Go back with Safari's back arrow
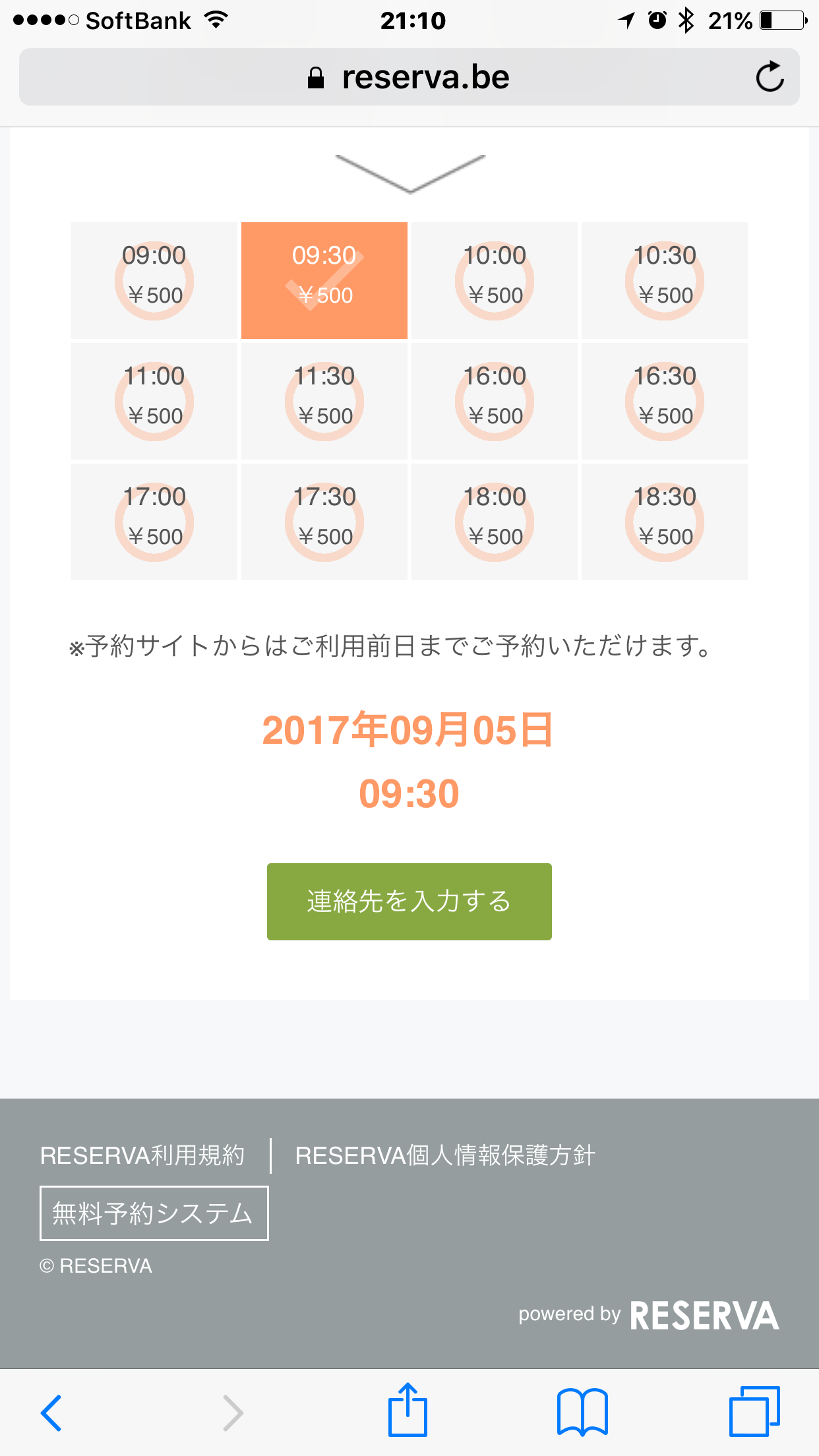 click(51, 1413)
